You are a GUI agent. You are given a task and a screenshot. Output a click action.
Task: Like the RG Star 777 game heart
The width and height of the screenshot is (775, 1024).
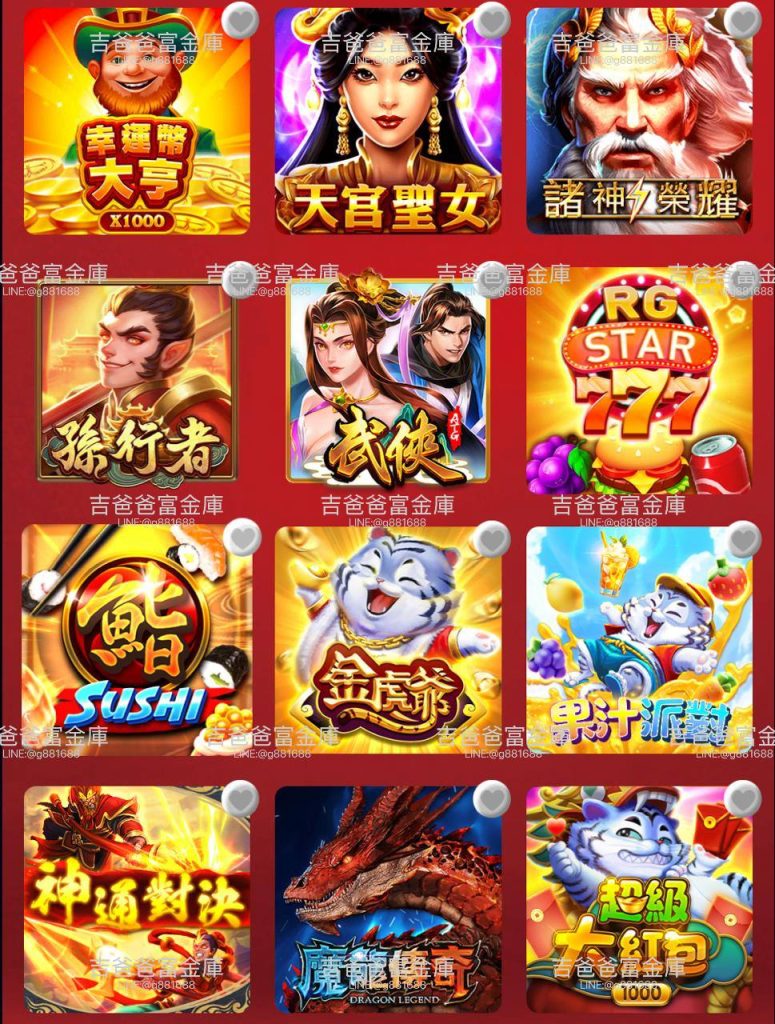tap(743, 280)
